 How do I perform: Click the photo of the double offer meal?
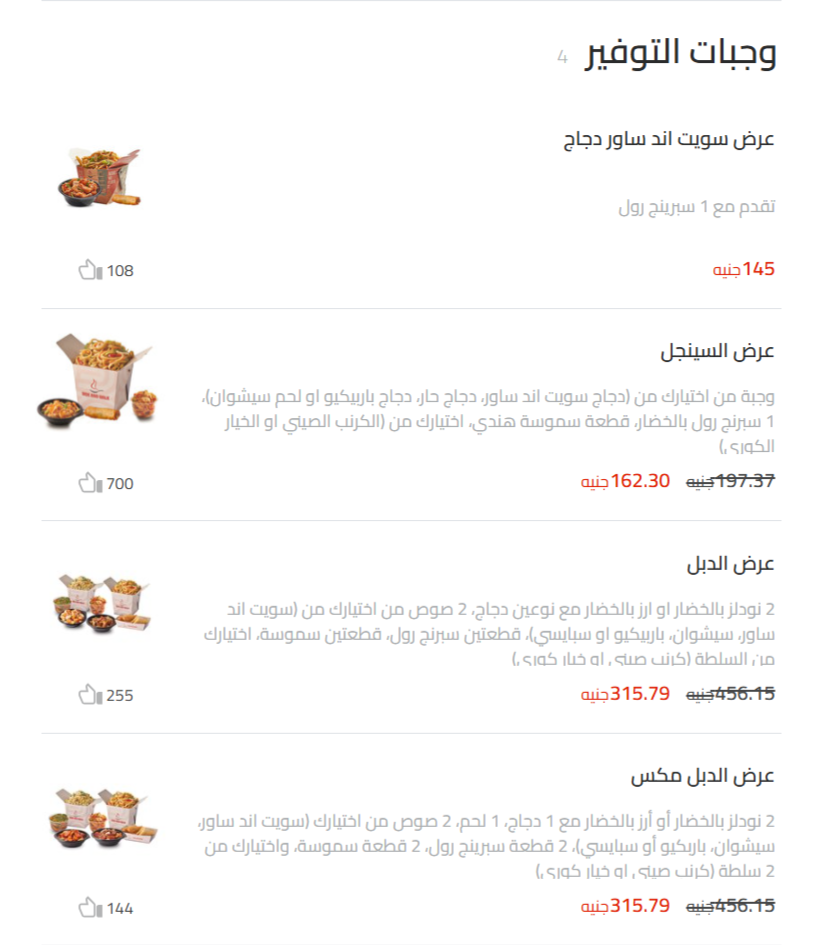click(100, 605)
